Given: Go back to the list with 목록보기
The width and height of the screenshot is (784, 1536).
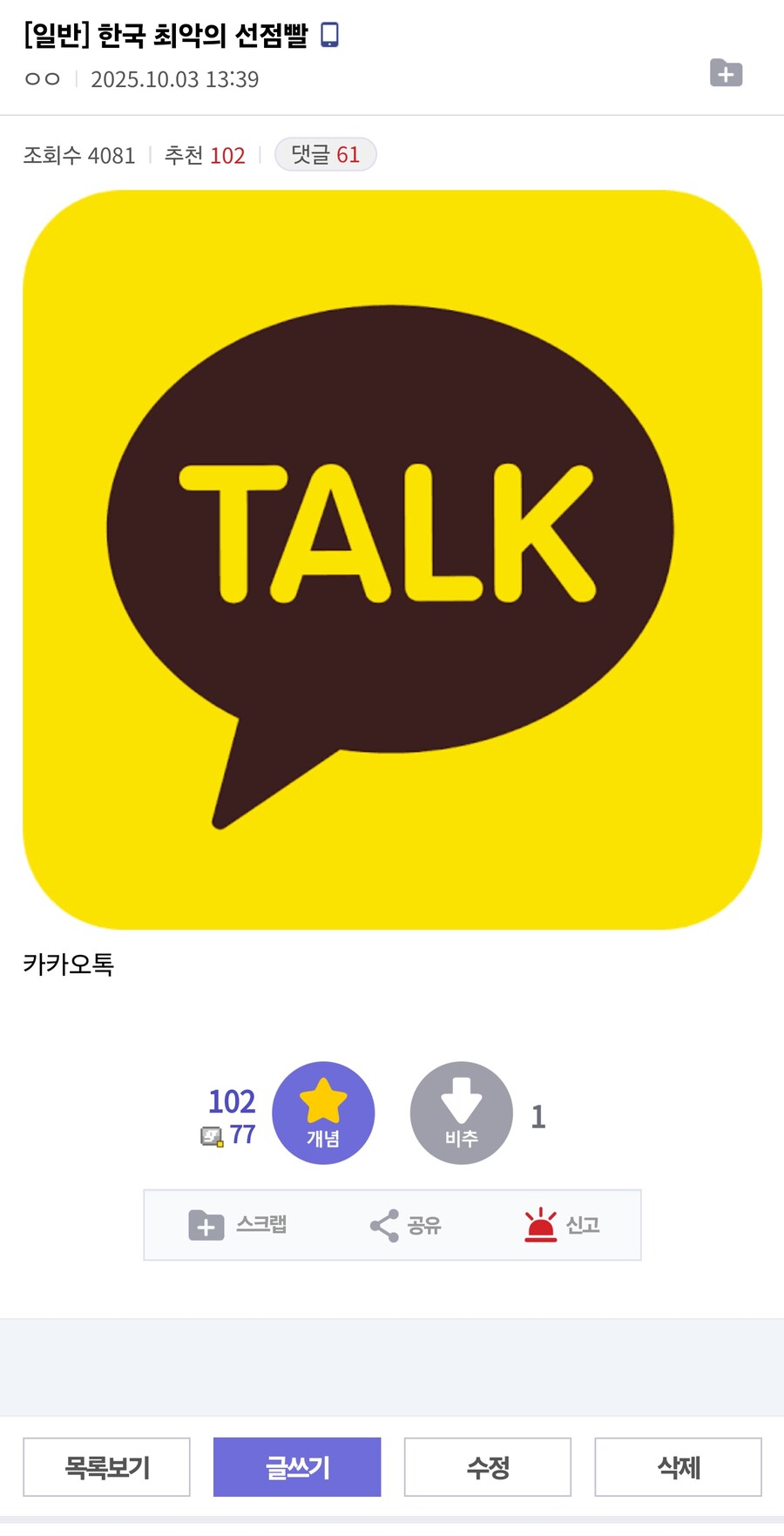Looking at the screenshot, I should point(106,1467).
